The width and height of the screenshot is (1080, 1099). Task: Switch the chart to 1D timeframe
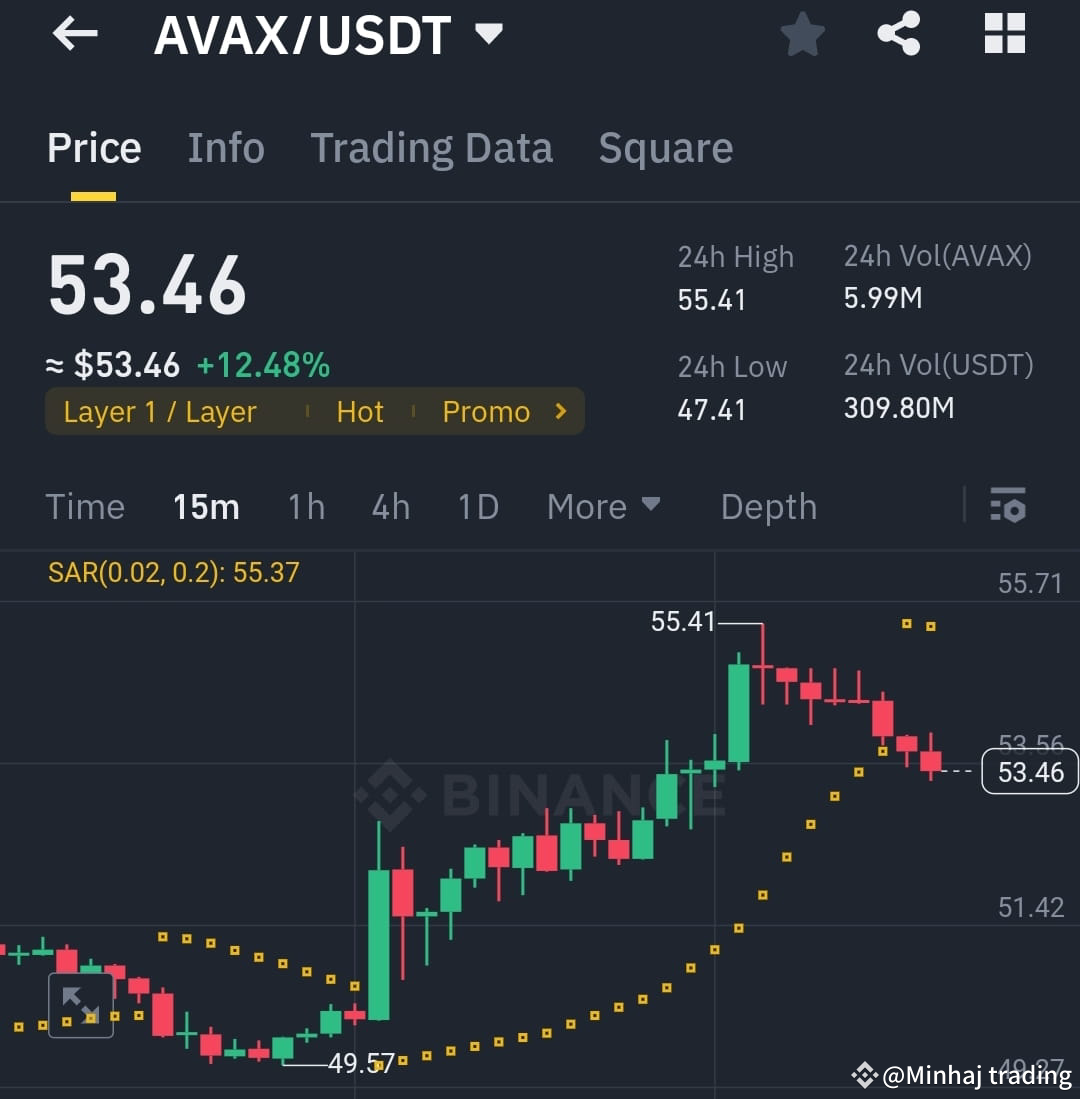pyautogui.click(x=478, y=506)
